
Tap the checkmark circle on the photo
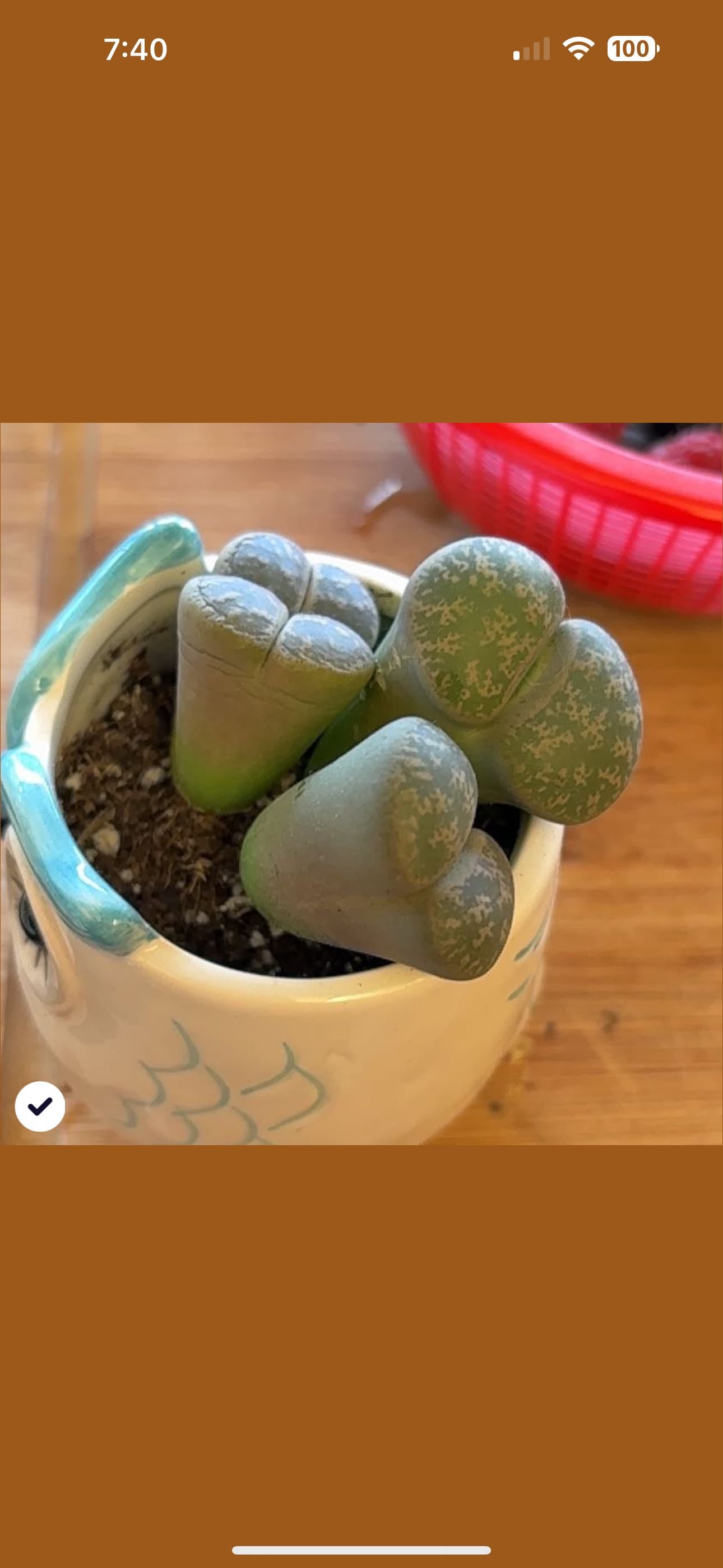(x=40, y=1106)
